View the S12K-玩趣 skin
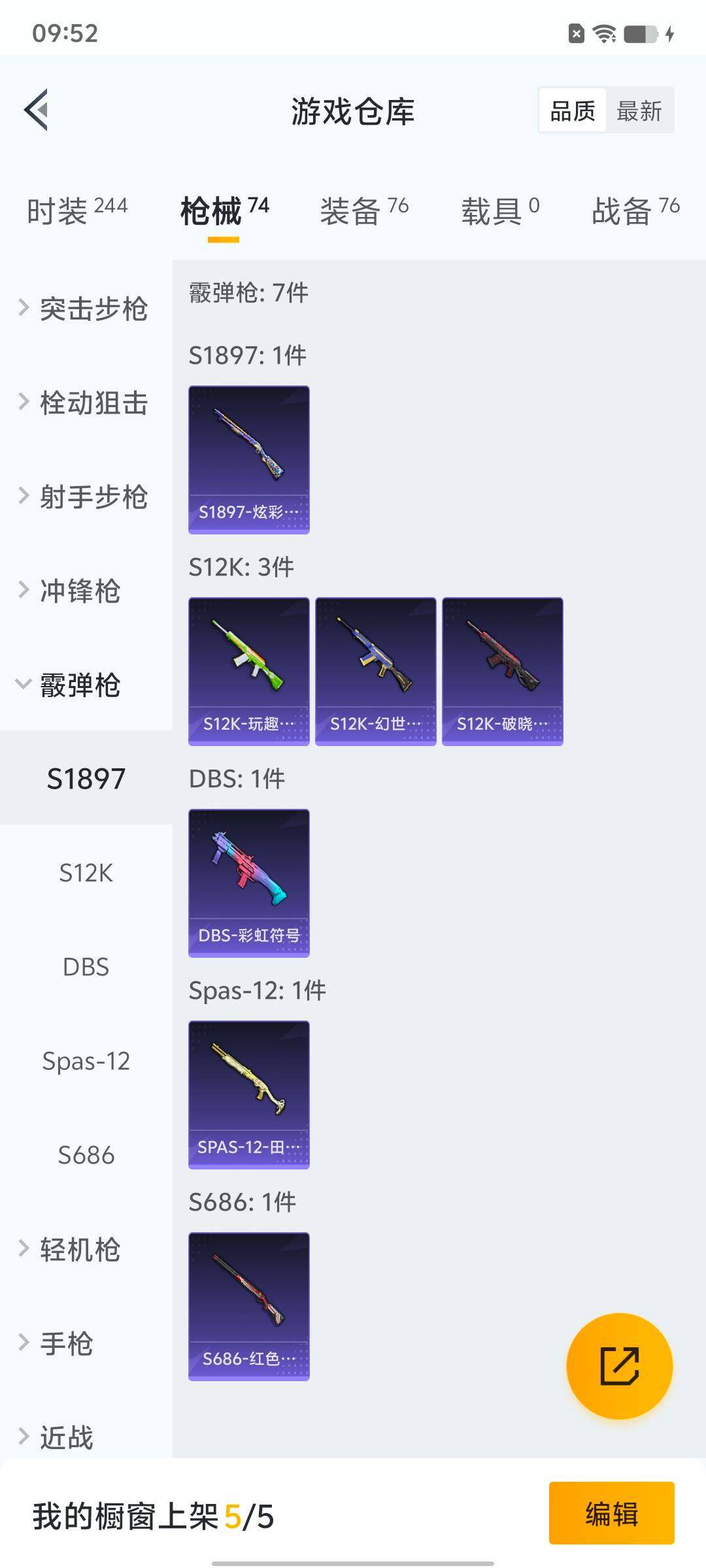Screen dimensions: 706x1568 [248, 672]
